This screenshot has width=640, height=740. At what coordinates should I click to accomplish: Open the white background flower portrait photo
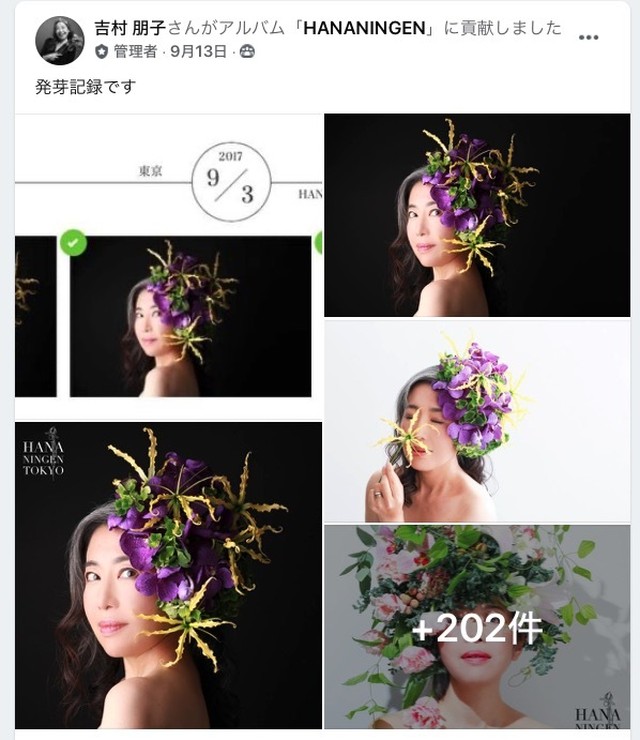pyautogui.click(x=477, y=421)
